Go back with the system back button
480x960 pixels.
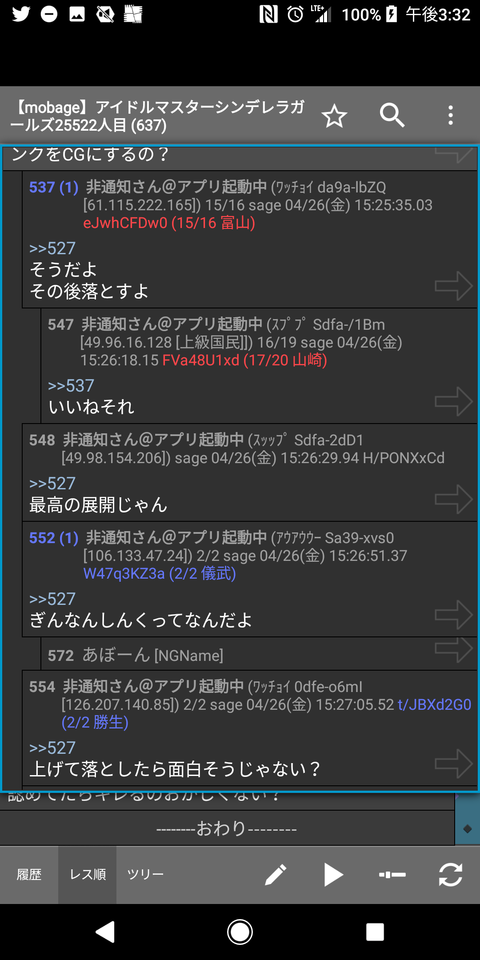[x=105, y=932]
